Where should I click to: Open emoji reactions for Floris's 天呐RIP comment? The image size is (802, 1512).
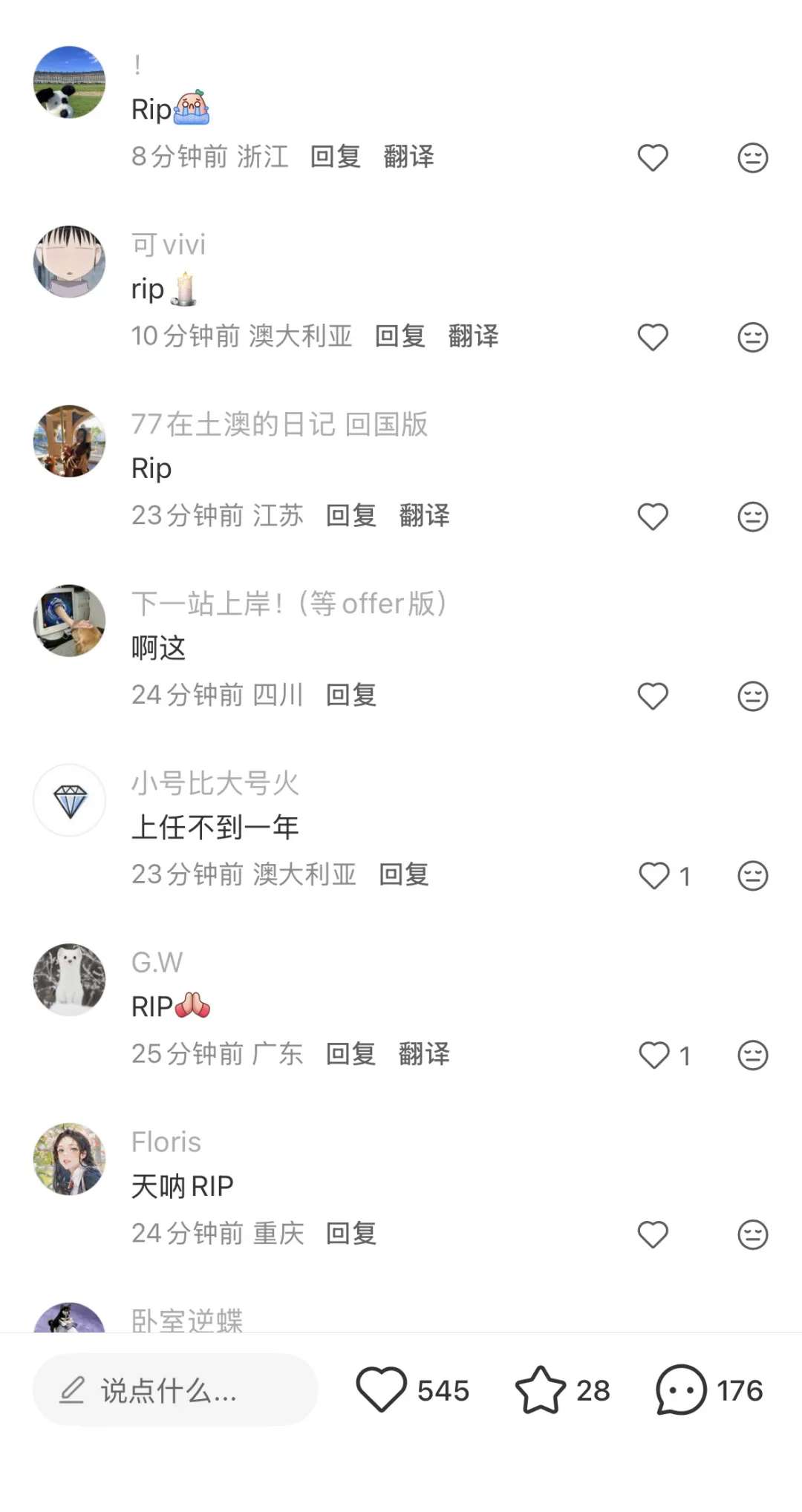752,1234
